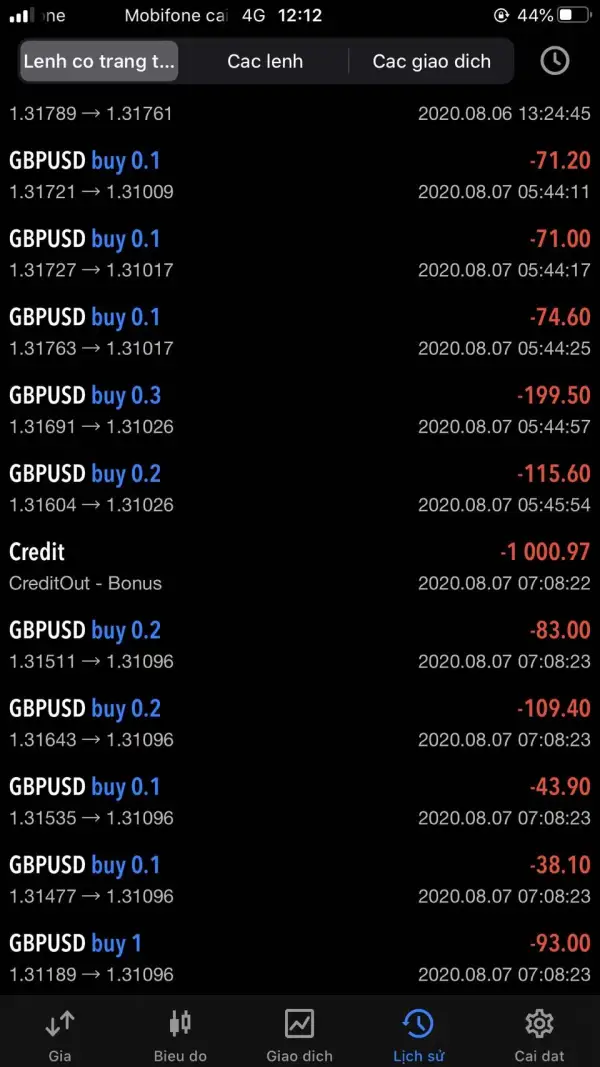The height and width of the screenshot is (1067, 600).
Task: Select the 'Lenh co trang t...' segment
Action: [99, 61]
